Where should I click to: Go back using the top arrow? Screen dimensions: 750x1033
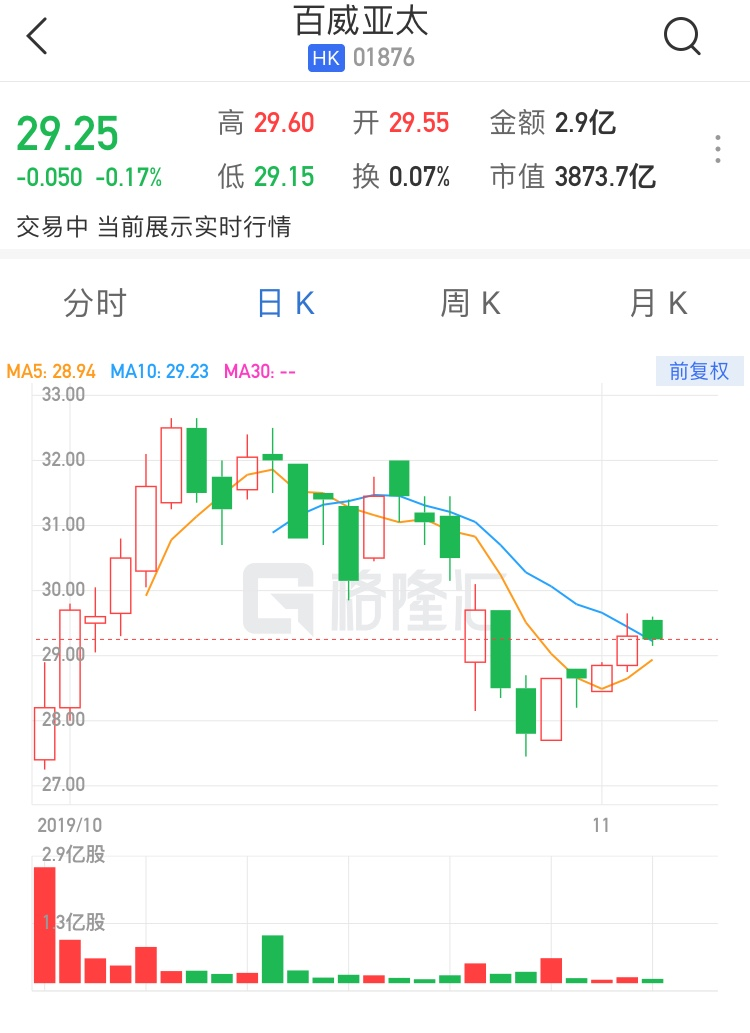point(37,37)
